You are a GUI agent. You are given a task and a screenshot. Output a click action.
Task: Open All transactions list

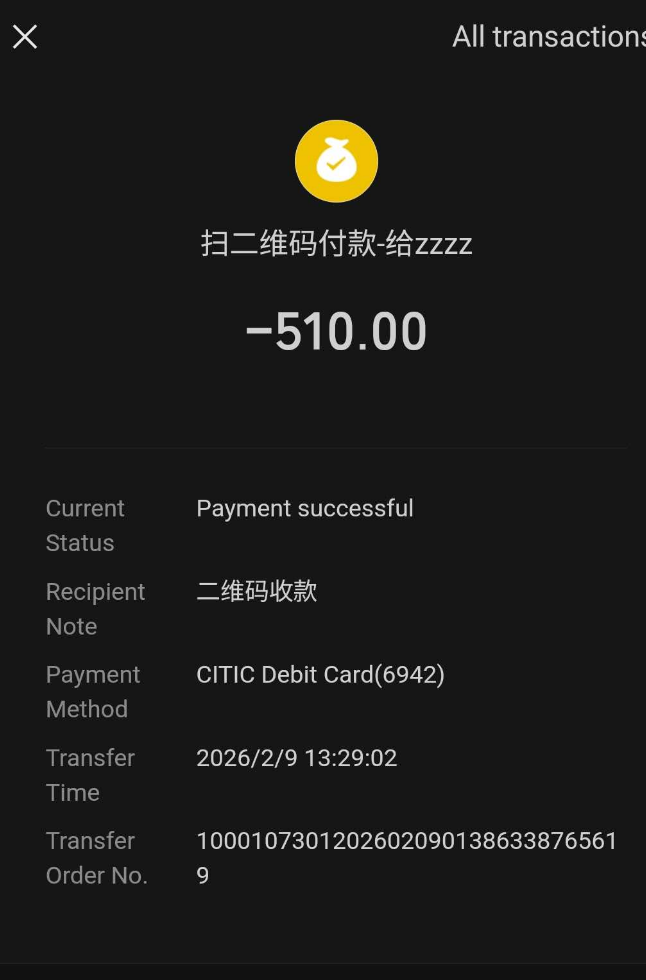point(548,37)
